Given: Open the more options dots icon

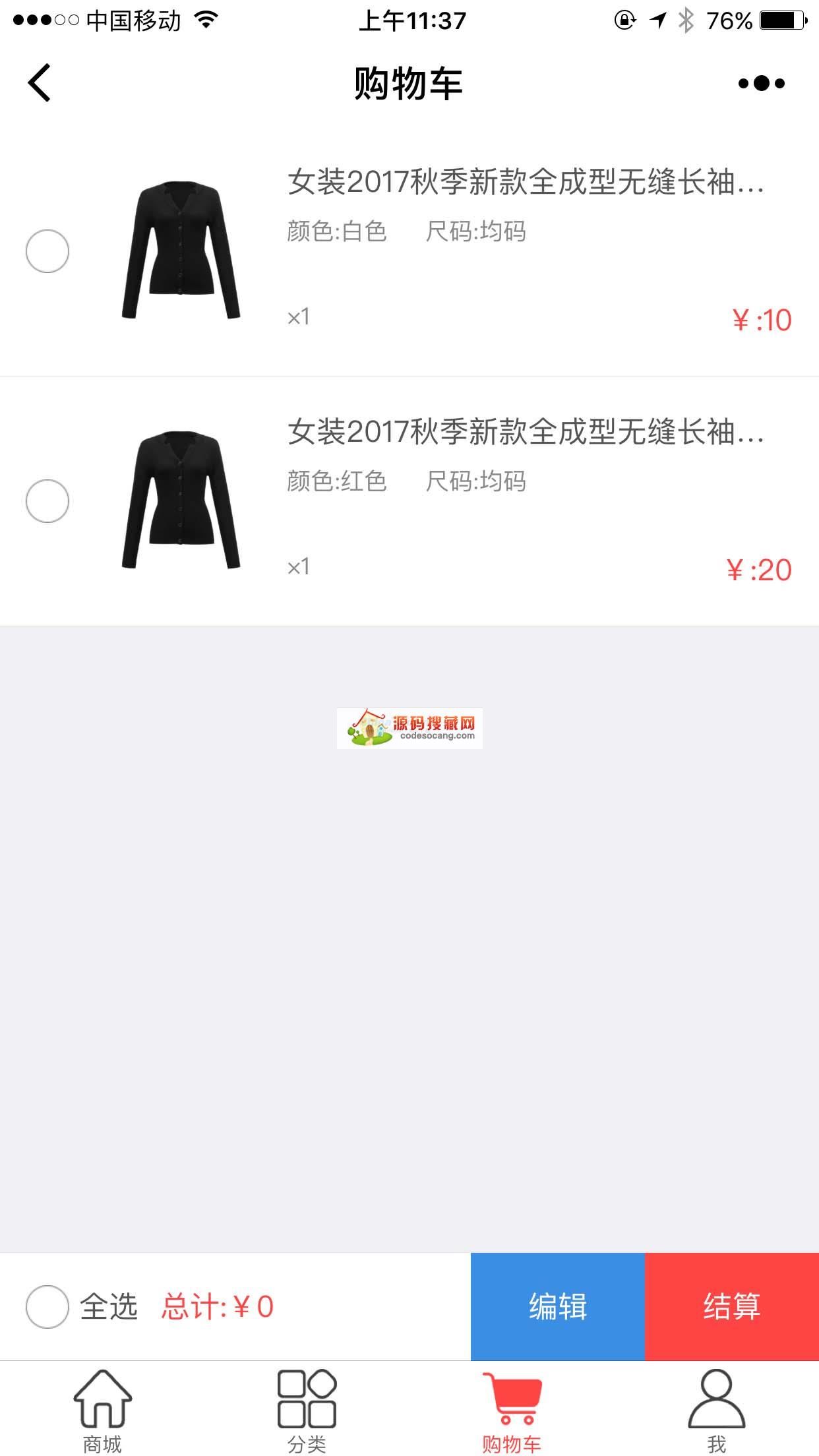Looking at the screenshot, I should [x=762, y=82].
